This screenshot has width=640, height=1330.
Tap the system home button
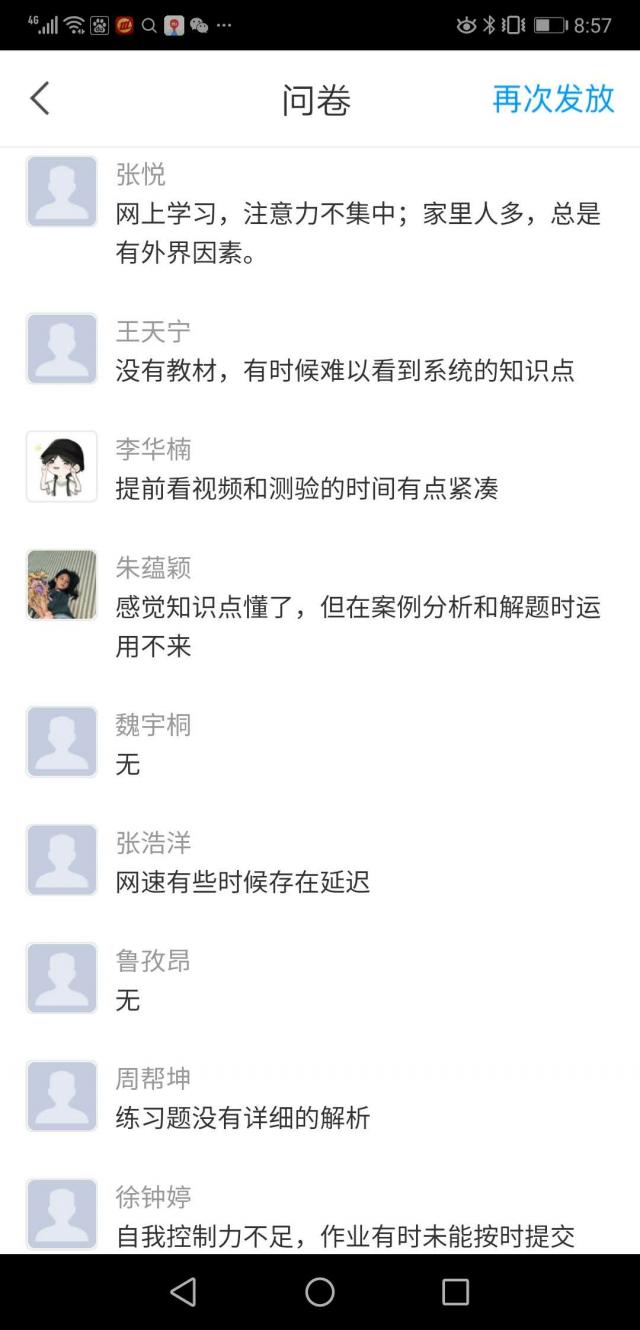pyautogui.click(x=320, y=1292)
